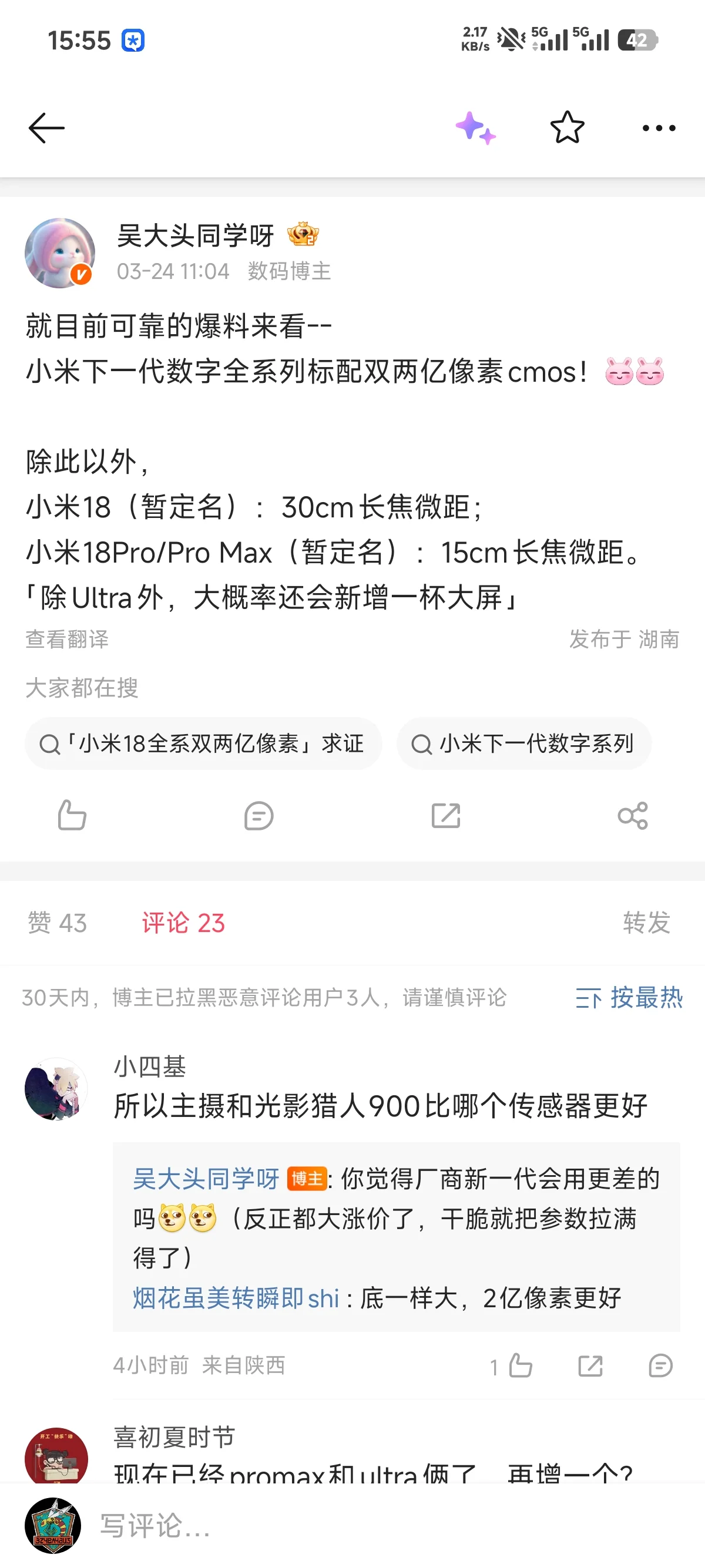Open the comment icon under the post
Image resolution: width=705 pixels, height=1568 pixels.
(x=258, y=816)
